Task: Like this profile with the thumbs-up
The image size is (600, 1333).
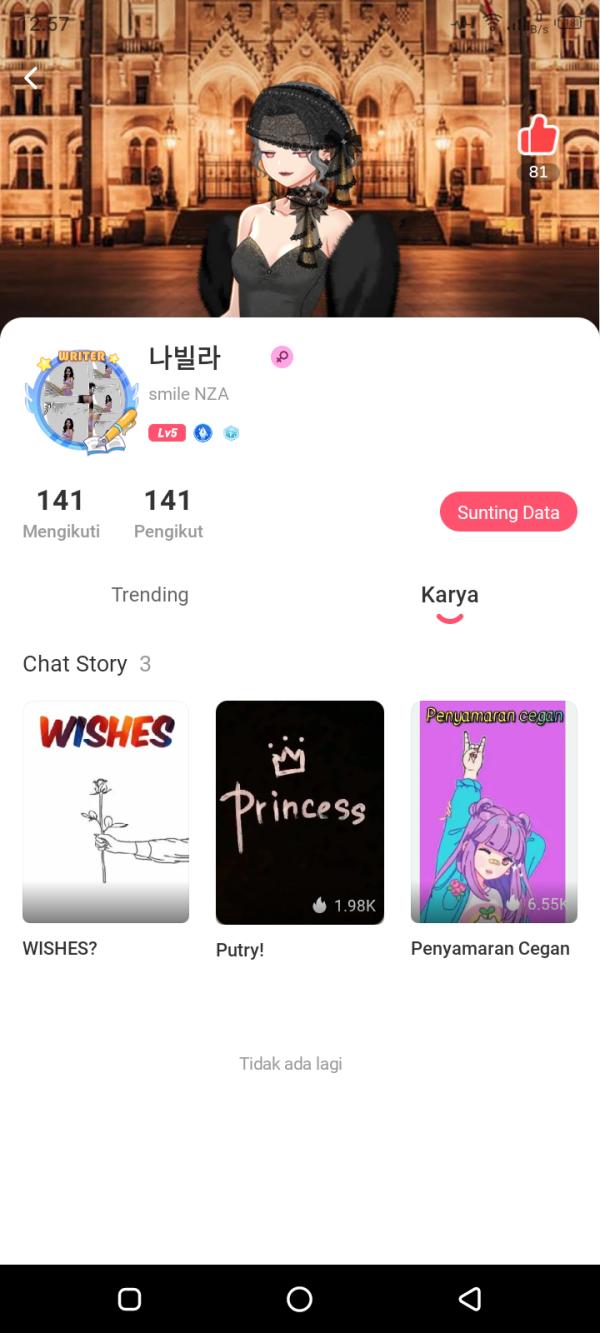Action: click(x=538, y=135)
